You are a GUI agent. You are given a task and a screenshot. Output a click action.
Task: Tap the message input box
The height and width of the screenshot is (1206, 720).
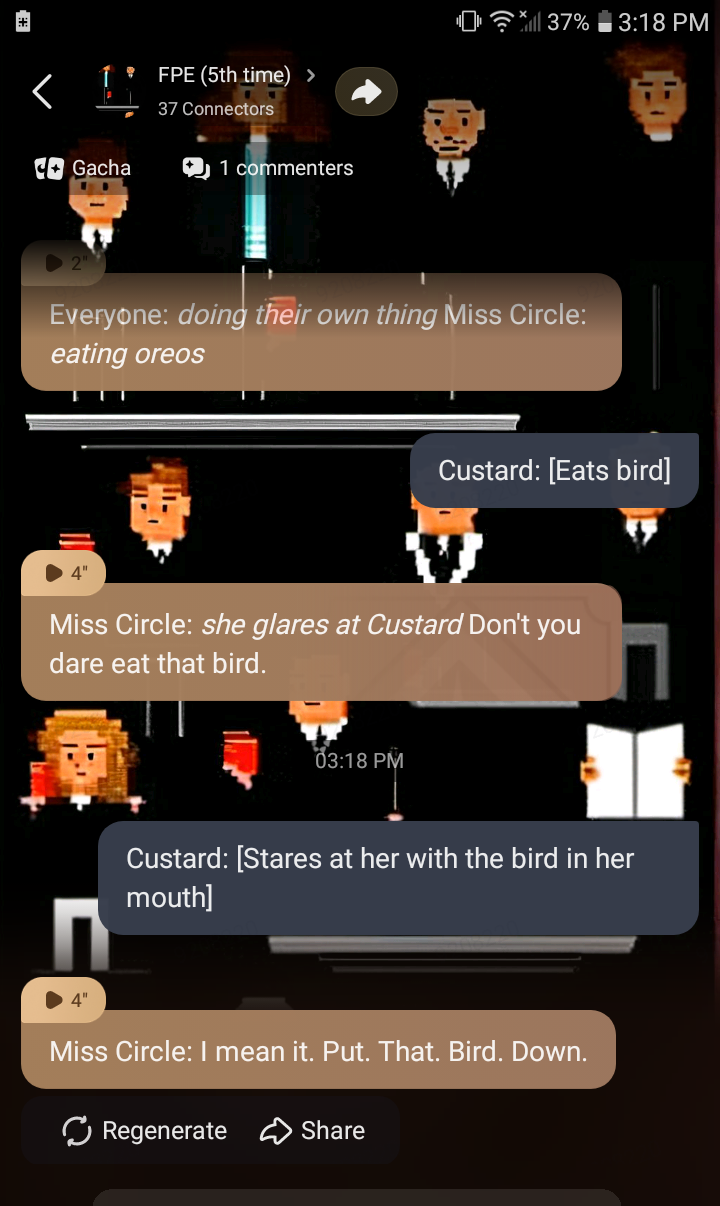pyautogui.click(x=357, y=1197)
